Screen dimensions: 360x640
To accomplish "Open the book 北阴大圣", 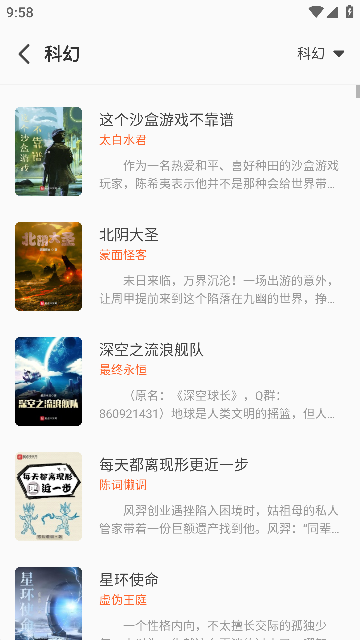I will click(x=180, y=267).
